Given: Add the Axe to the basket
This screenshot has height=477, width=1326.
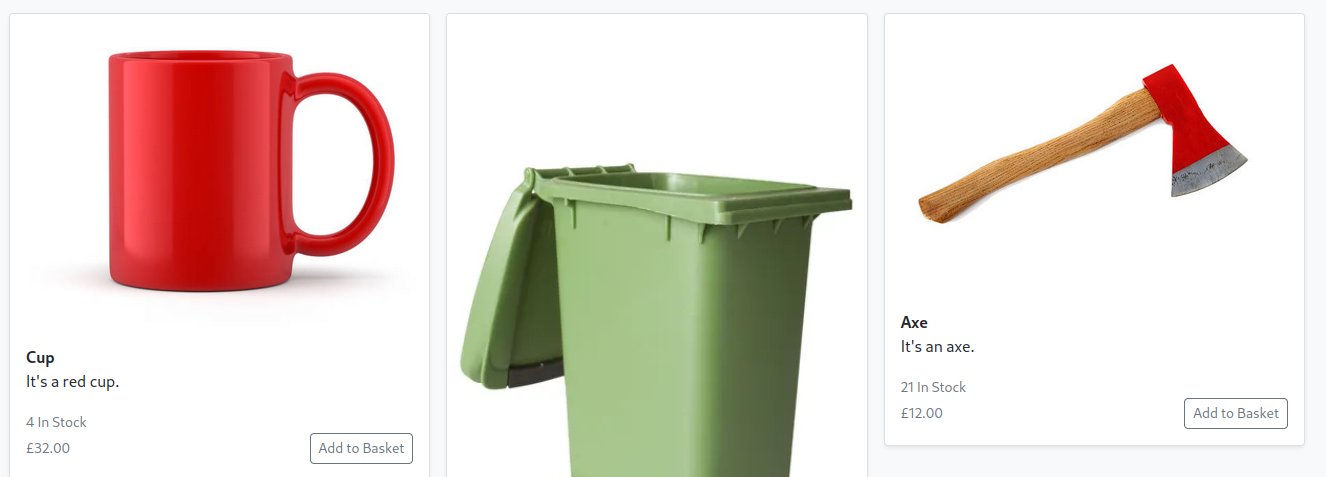Looking at the screenshot, I should [x=1235, y=413].
